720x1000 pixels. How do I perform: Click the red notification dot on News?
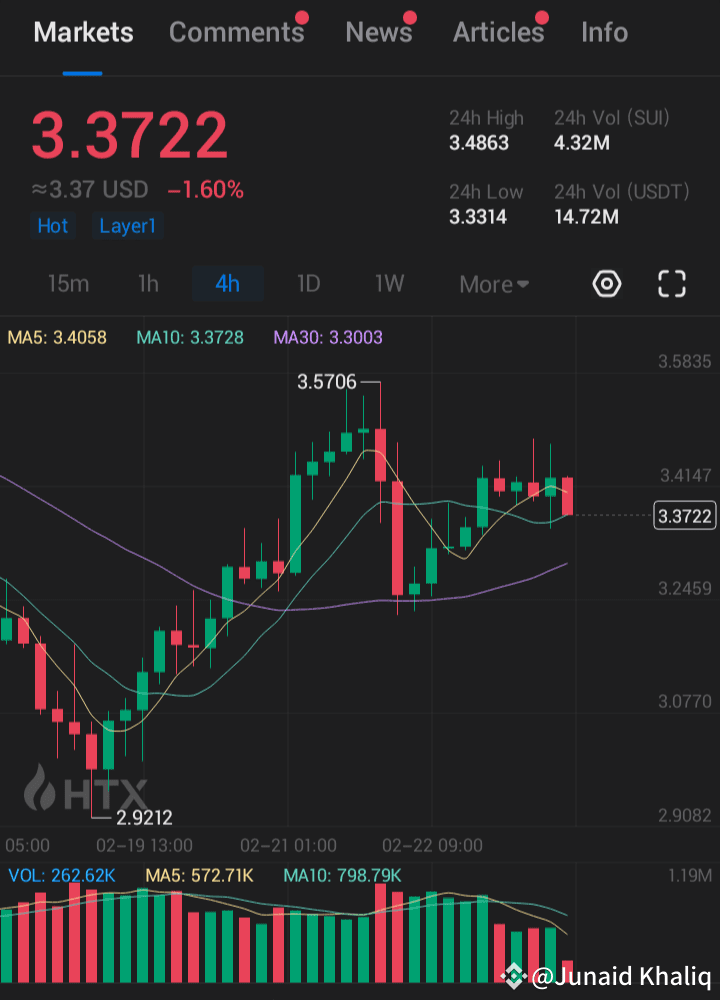410,16
